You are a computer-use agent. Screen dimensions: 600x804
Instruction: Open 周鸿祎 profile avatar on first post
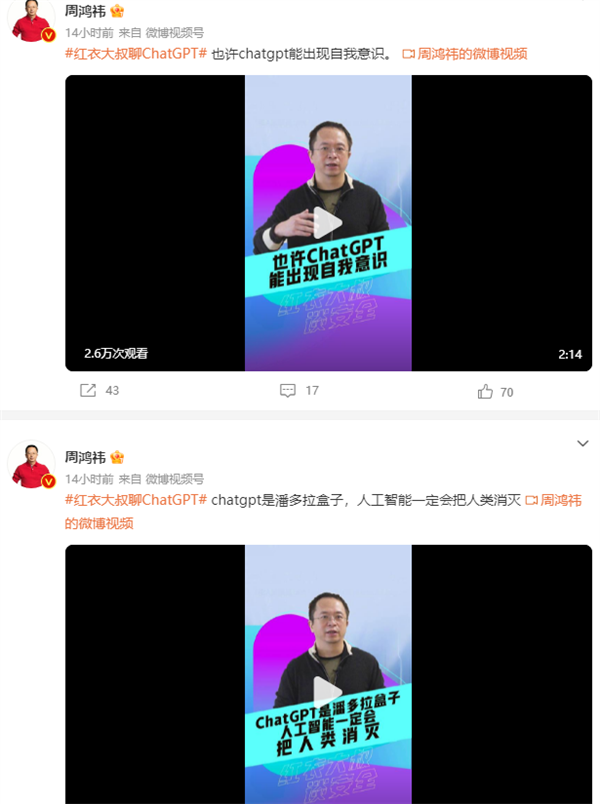32,20
